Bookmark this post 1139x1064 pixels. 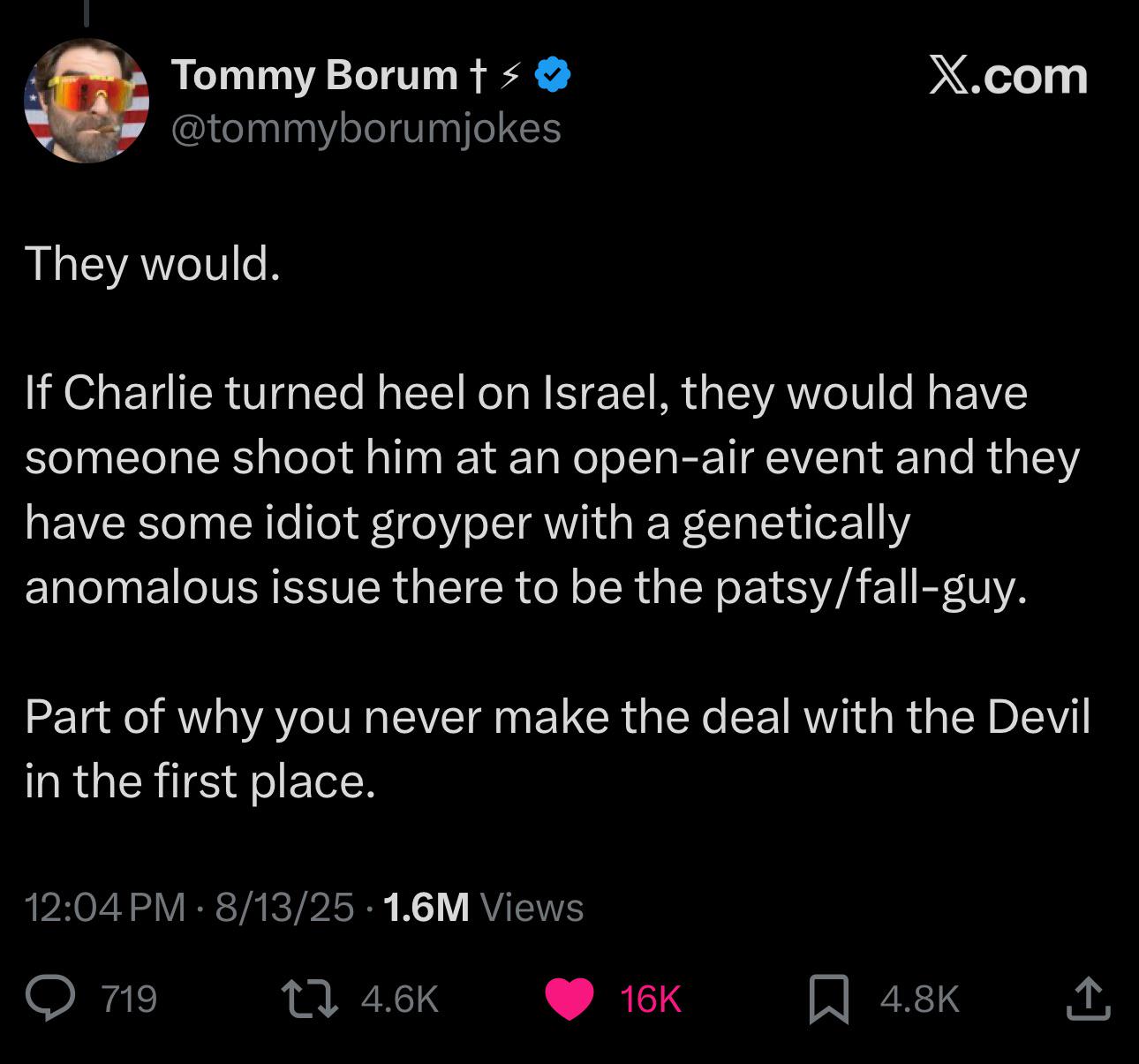pos(828,999)
